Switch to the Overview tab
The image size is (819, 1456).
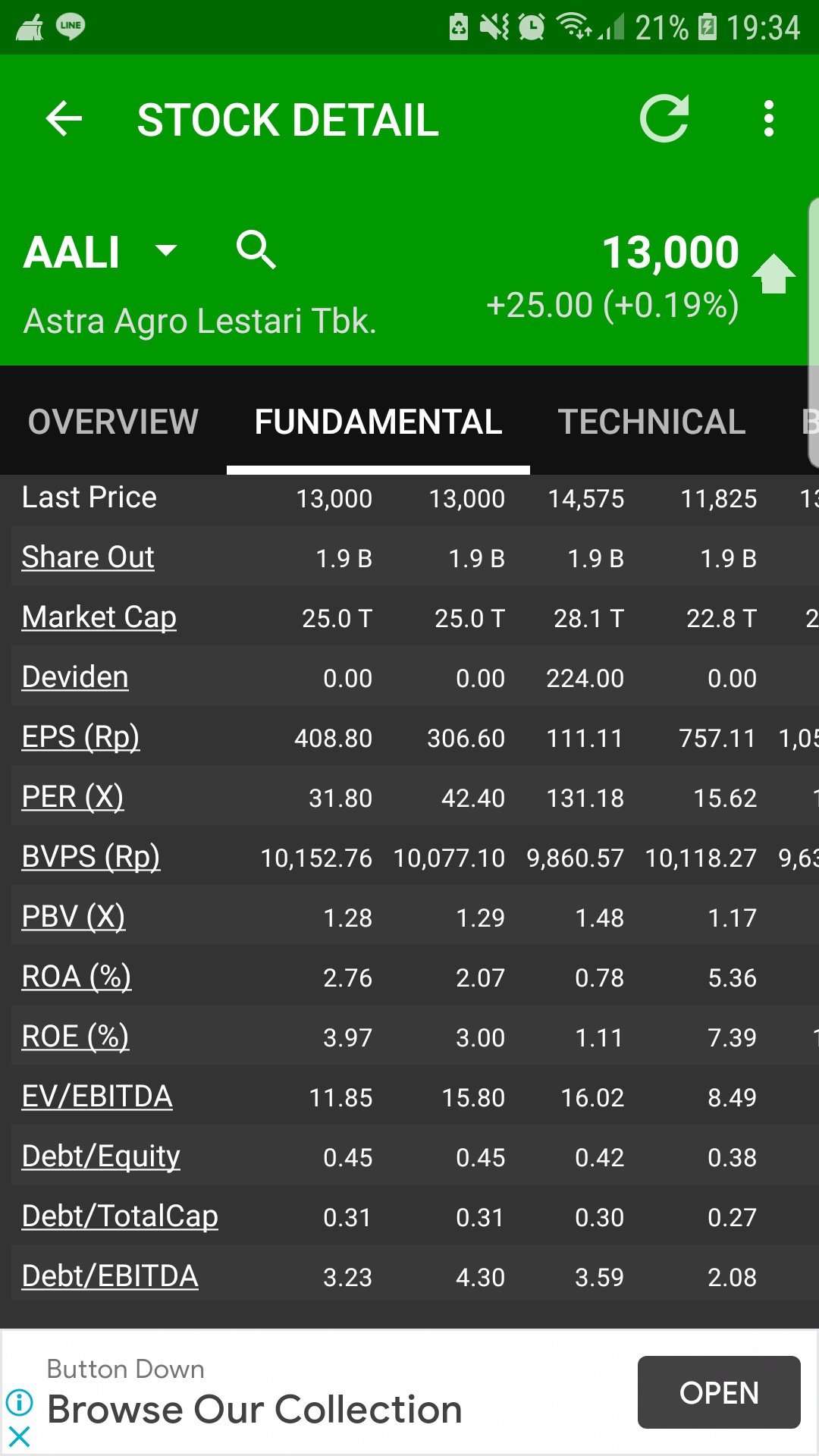[x=113, y=422]
